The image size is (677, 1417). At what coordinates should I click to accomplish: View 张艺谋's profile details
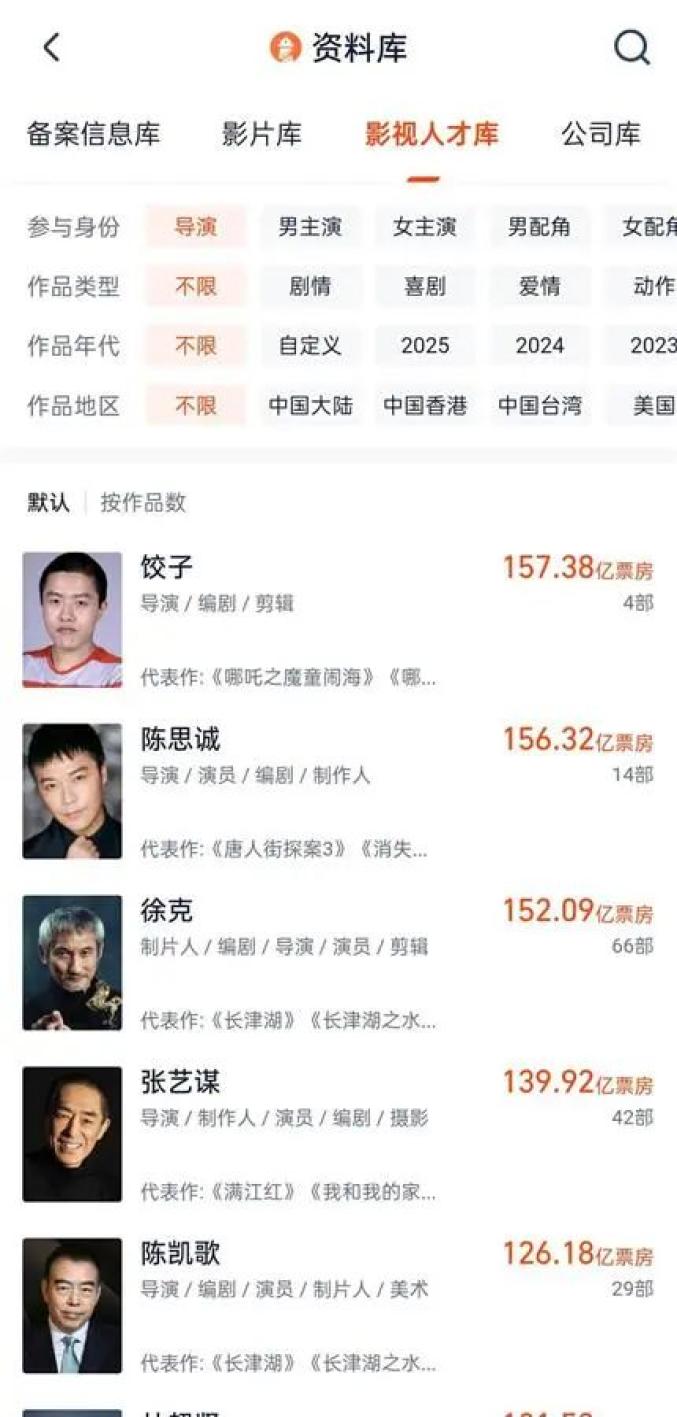pos(338,1134)
